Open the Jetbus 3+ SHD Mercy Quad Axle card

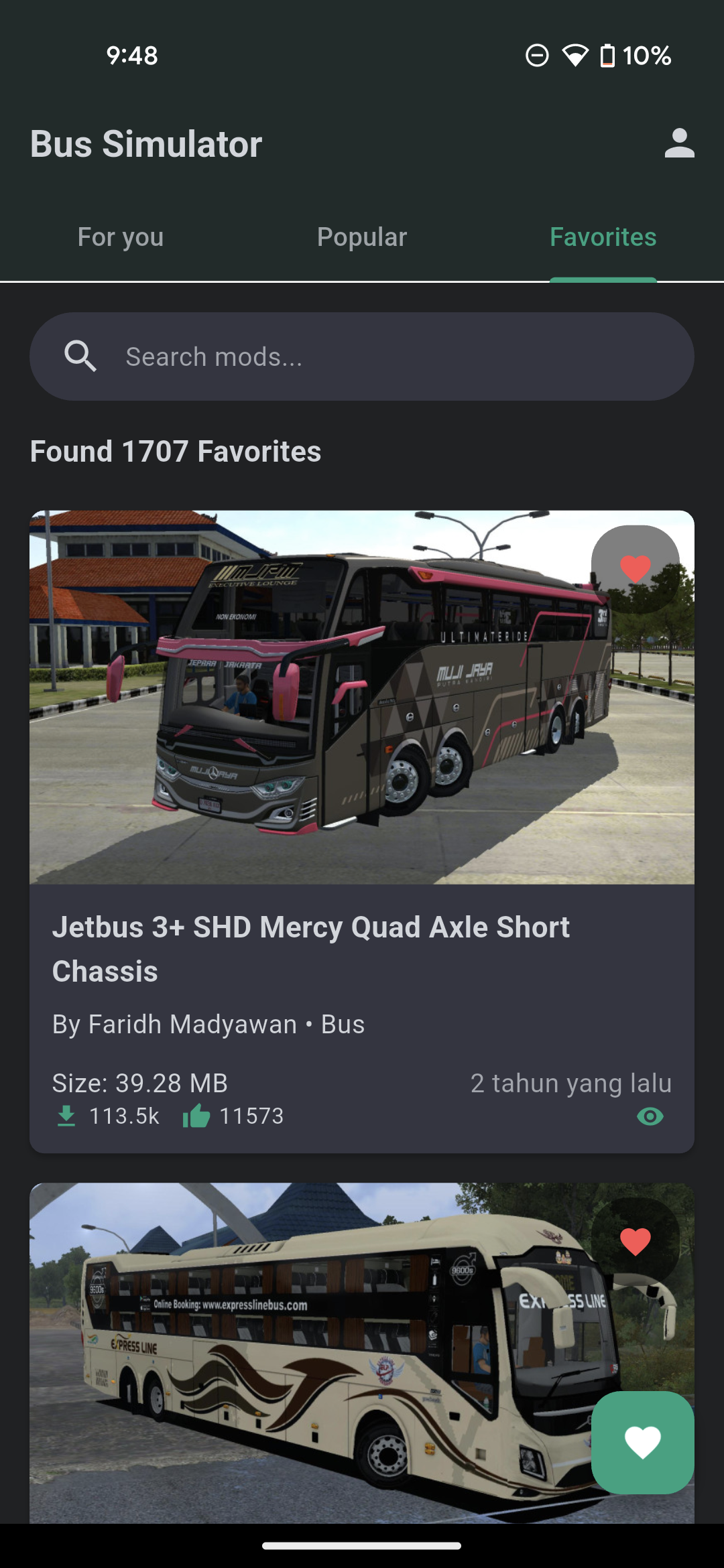[x=362, y=832]
